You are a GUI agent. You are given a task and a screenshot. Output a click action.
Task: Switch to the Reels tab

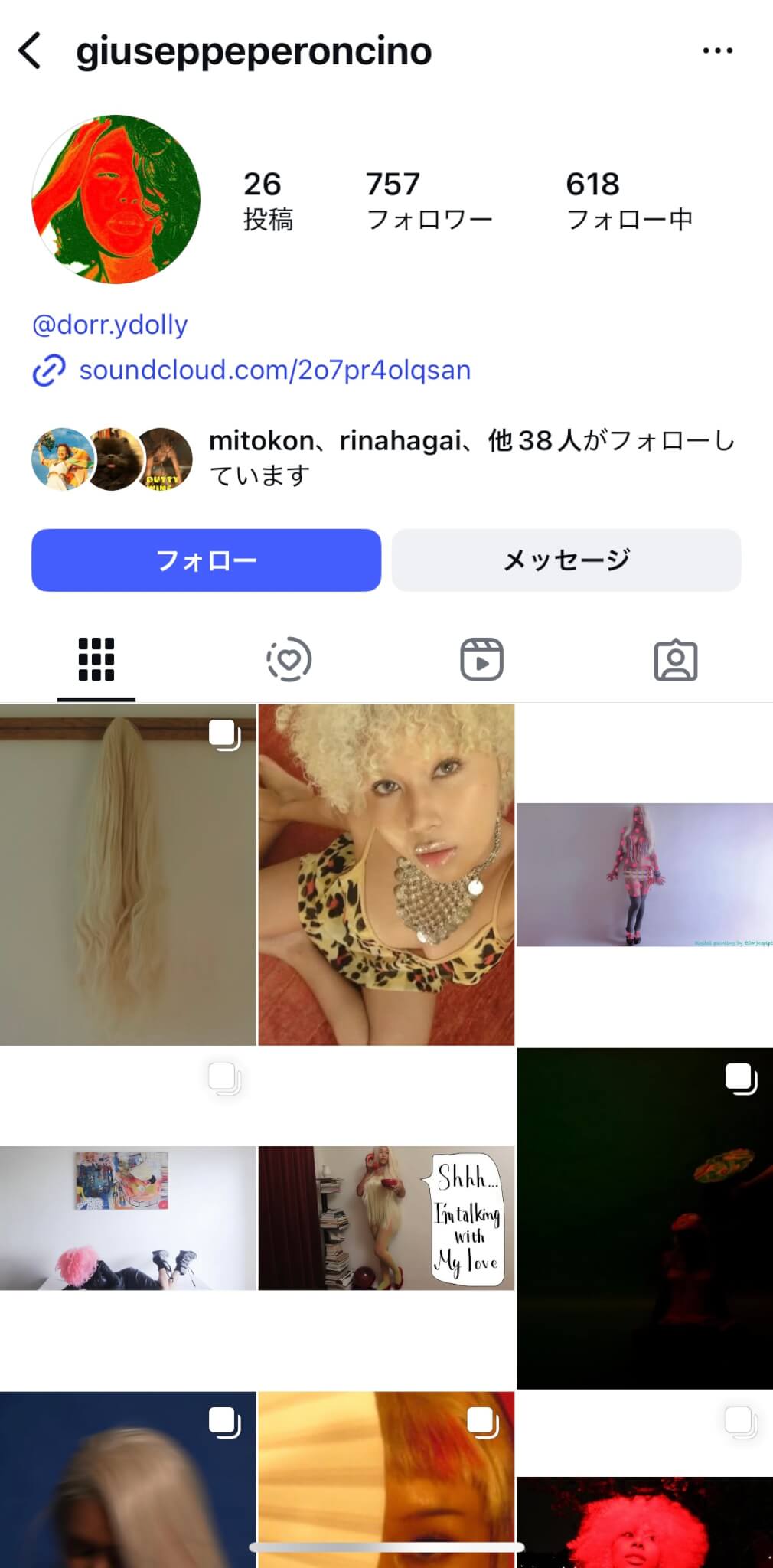(481, 659)
